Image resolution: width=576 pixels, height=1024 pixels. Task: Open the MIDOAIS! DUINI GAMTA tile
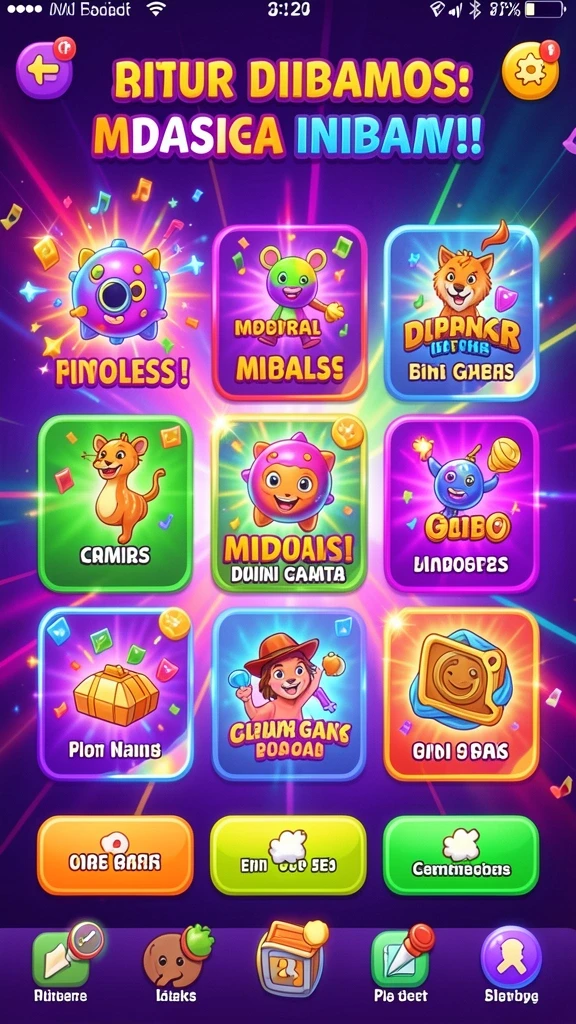click(x=289, y=504)
